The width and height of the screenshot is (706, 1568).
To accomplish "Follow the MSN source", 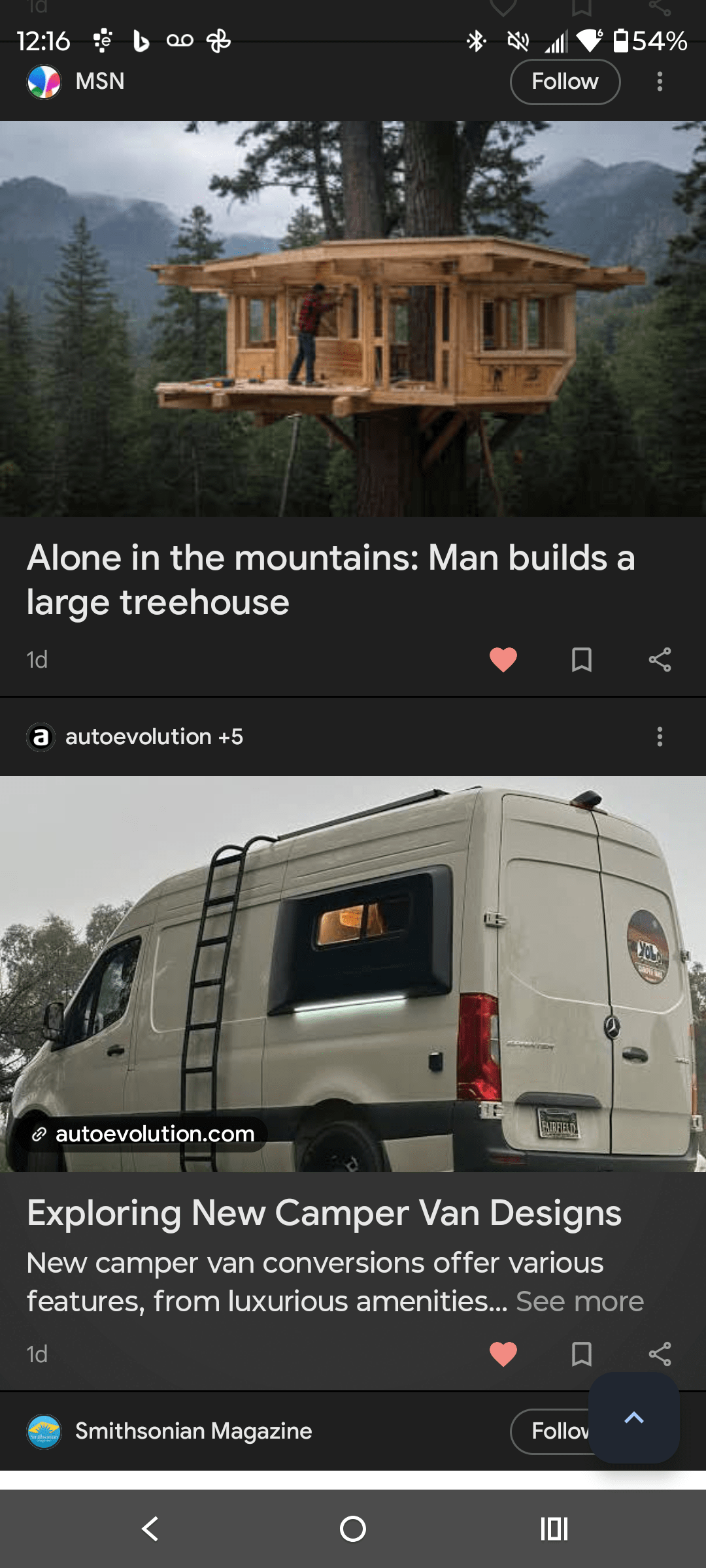I will 564,82.
